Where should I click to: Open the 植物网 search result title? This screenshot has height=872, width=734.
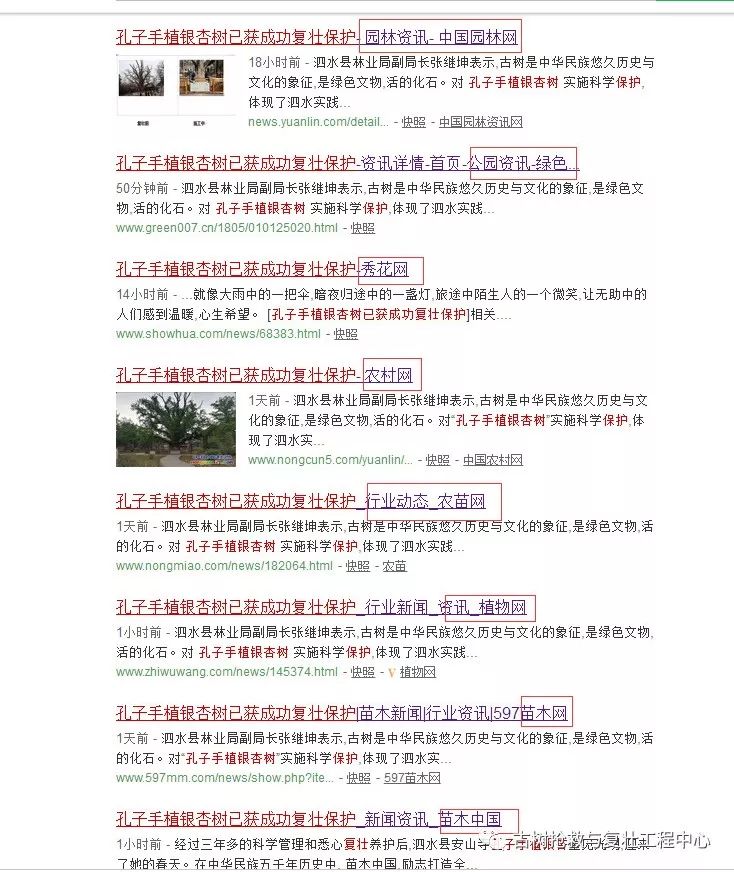tap(320, 607)
